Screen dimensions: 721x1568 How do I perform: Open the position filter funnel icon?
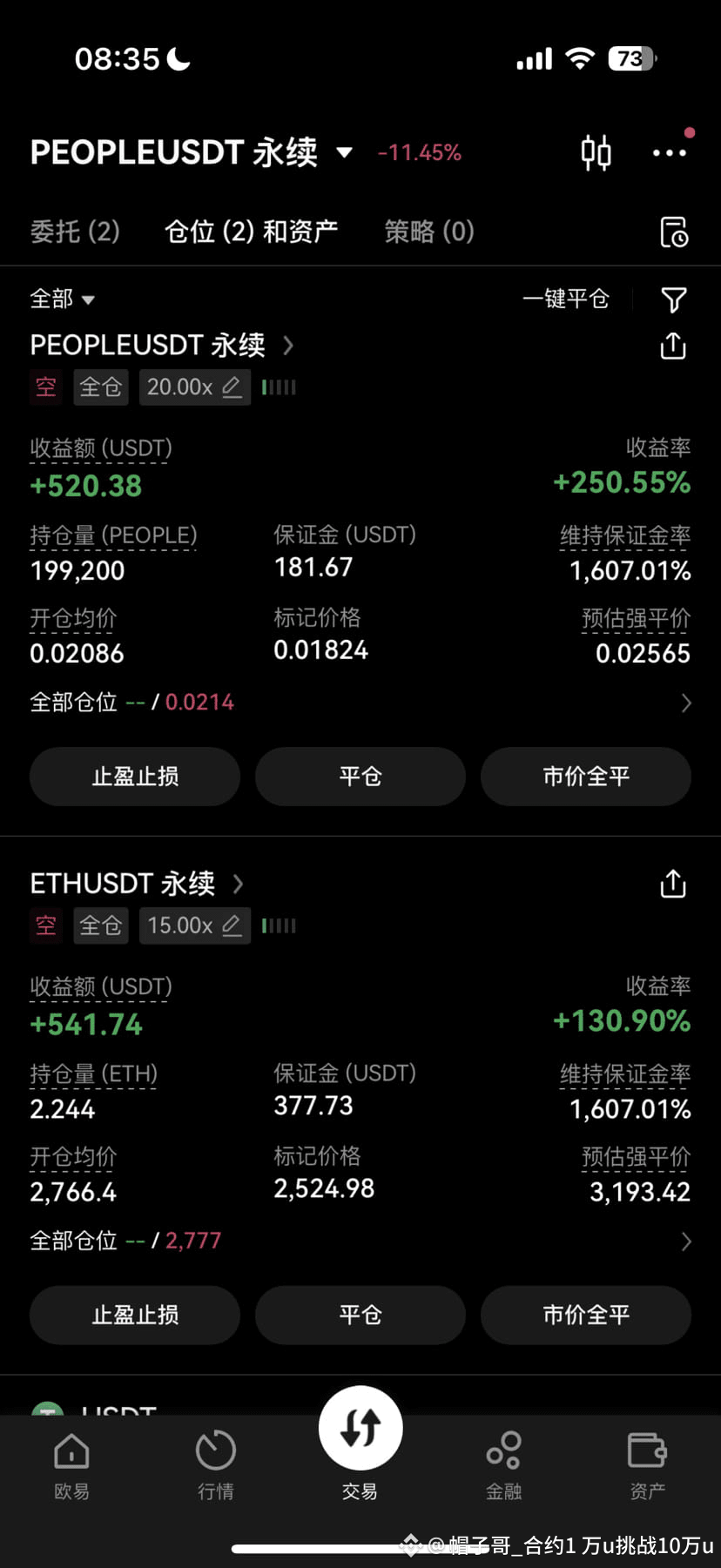(674, 299)
